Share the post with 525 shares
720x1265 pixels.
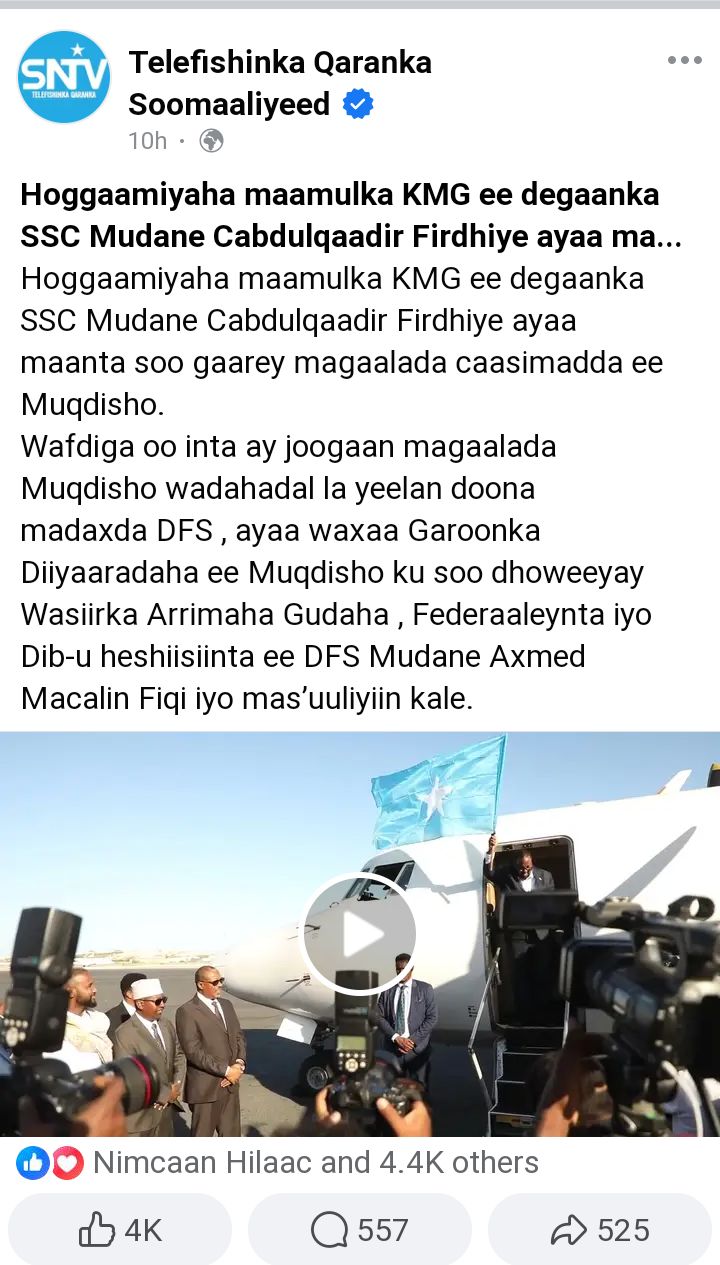point(600,1229)
